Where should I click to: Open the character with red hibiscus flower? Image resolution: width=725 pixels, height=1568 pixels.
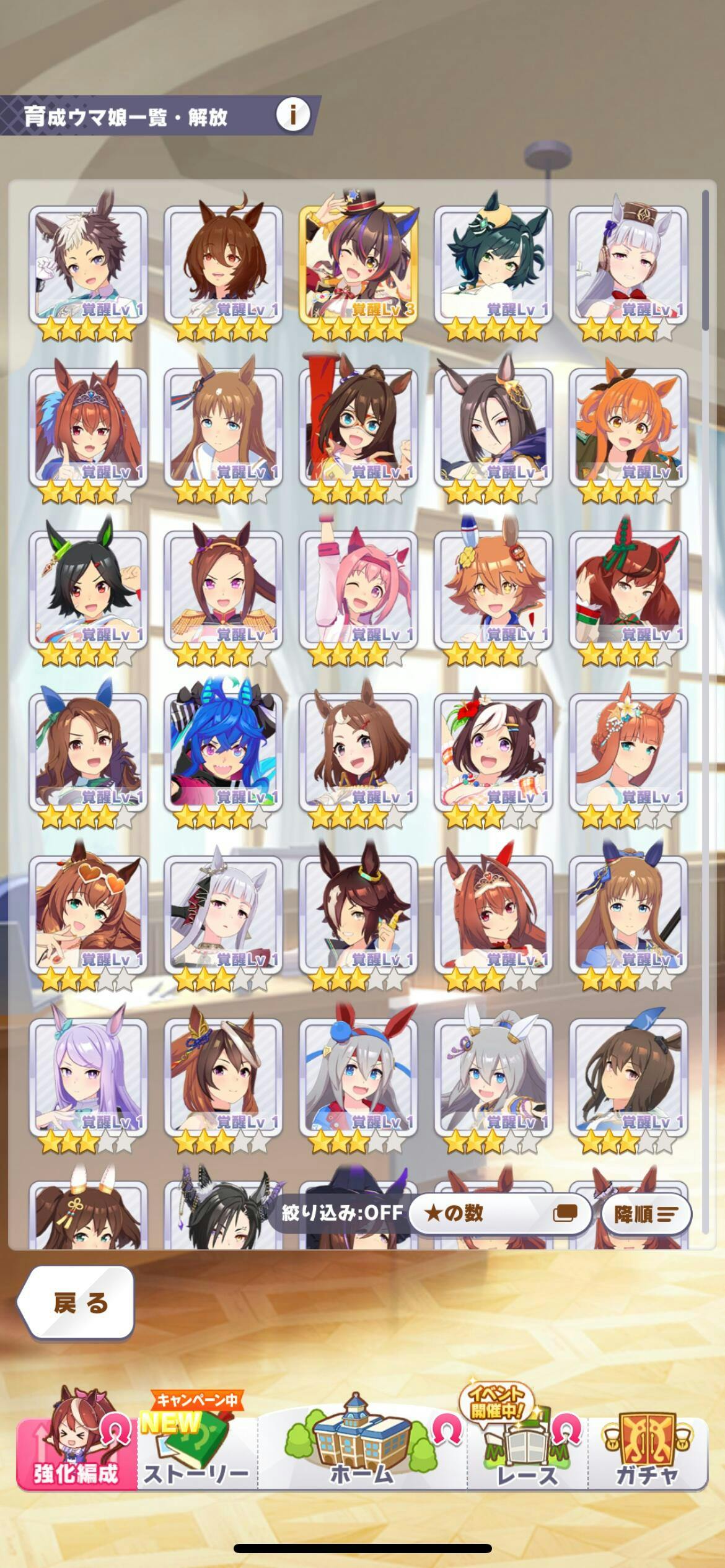click(x=493, y=752)
